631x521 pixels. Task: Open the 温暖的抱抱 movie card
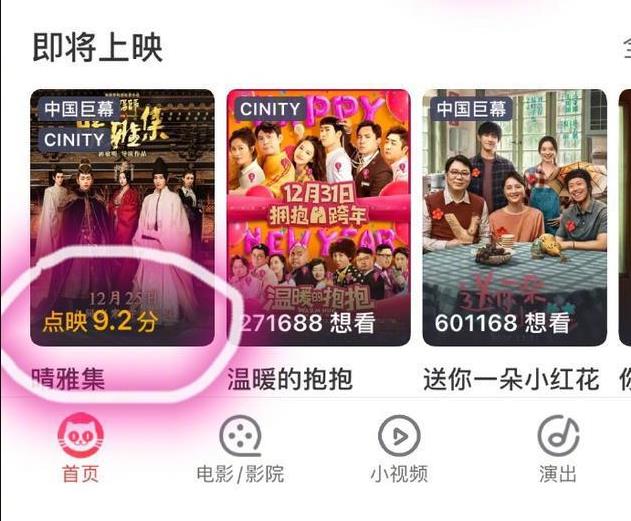point(318,218)
